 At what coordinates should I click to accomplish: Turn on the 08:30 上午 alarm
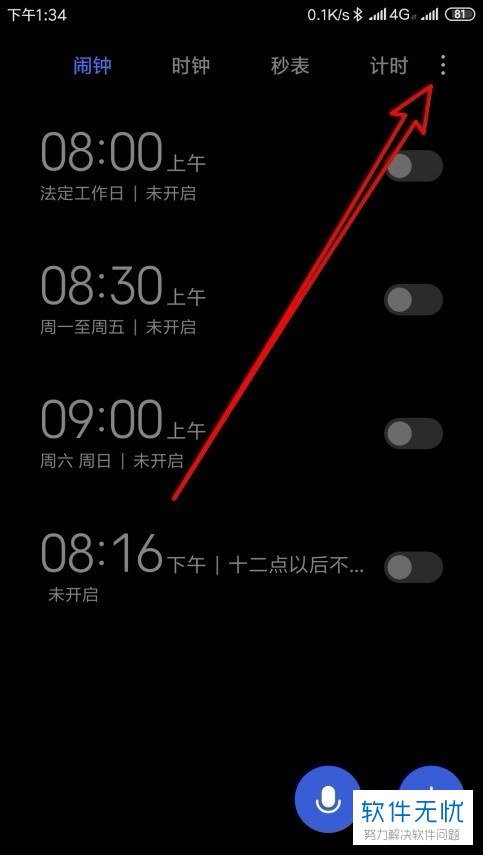(413, 299)
